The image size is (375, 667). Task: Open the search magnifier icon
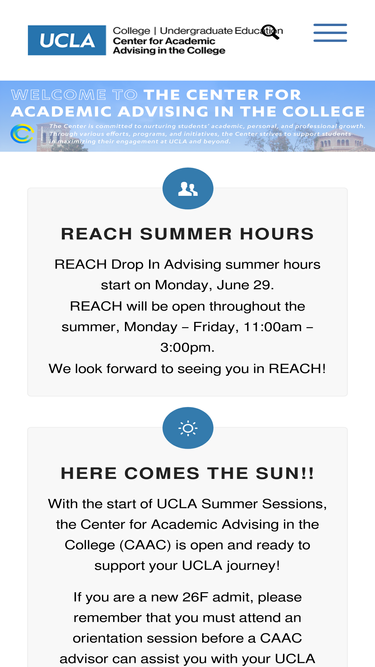tap(270, 32)
